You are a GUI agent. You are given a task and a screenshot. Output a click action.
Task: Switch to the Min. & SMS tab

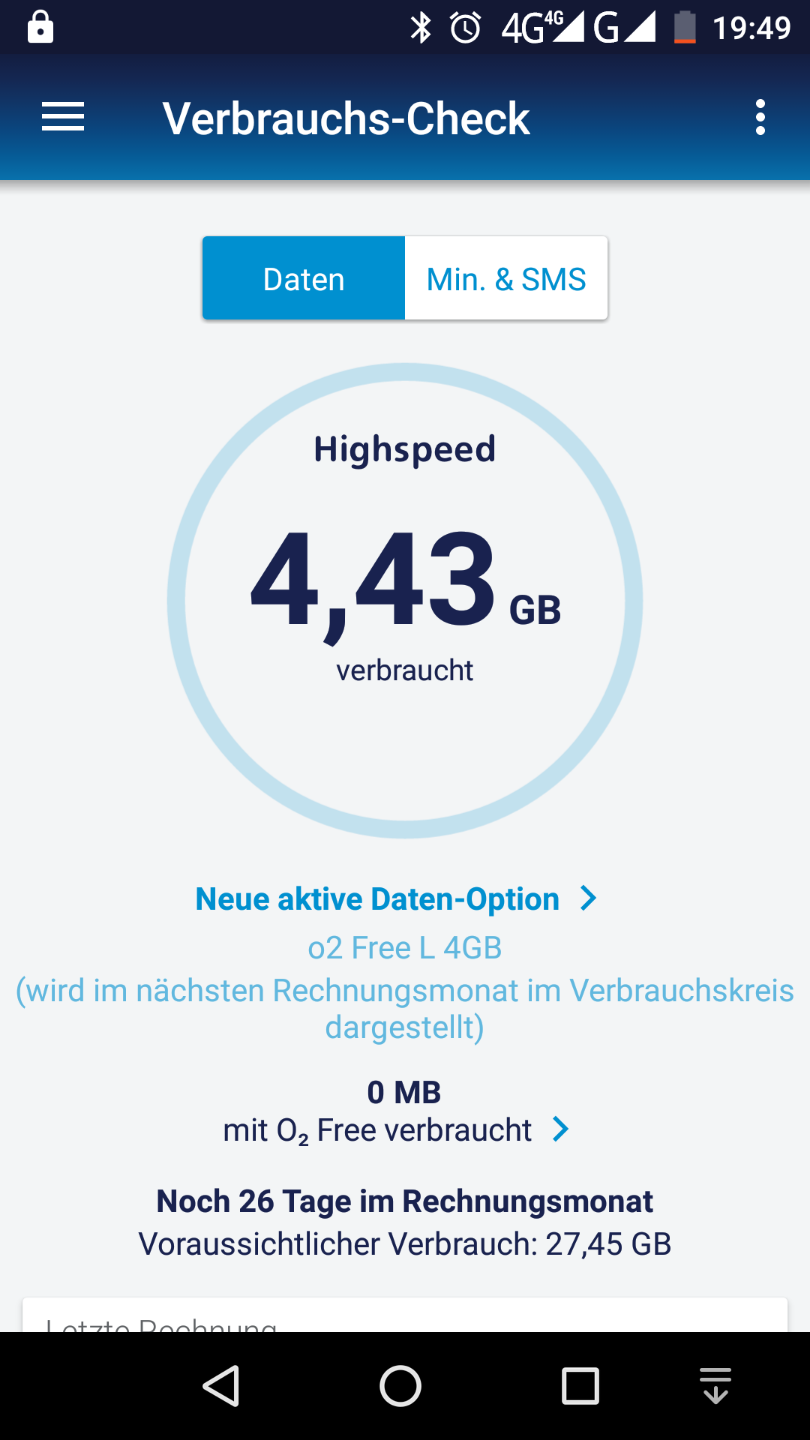tap(506, 279)
